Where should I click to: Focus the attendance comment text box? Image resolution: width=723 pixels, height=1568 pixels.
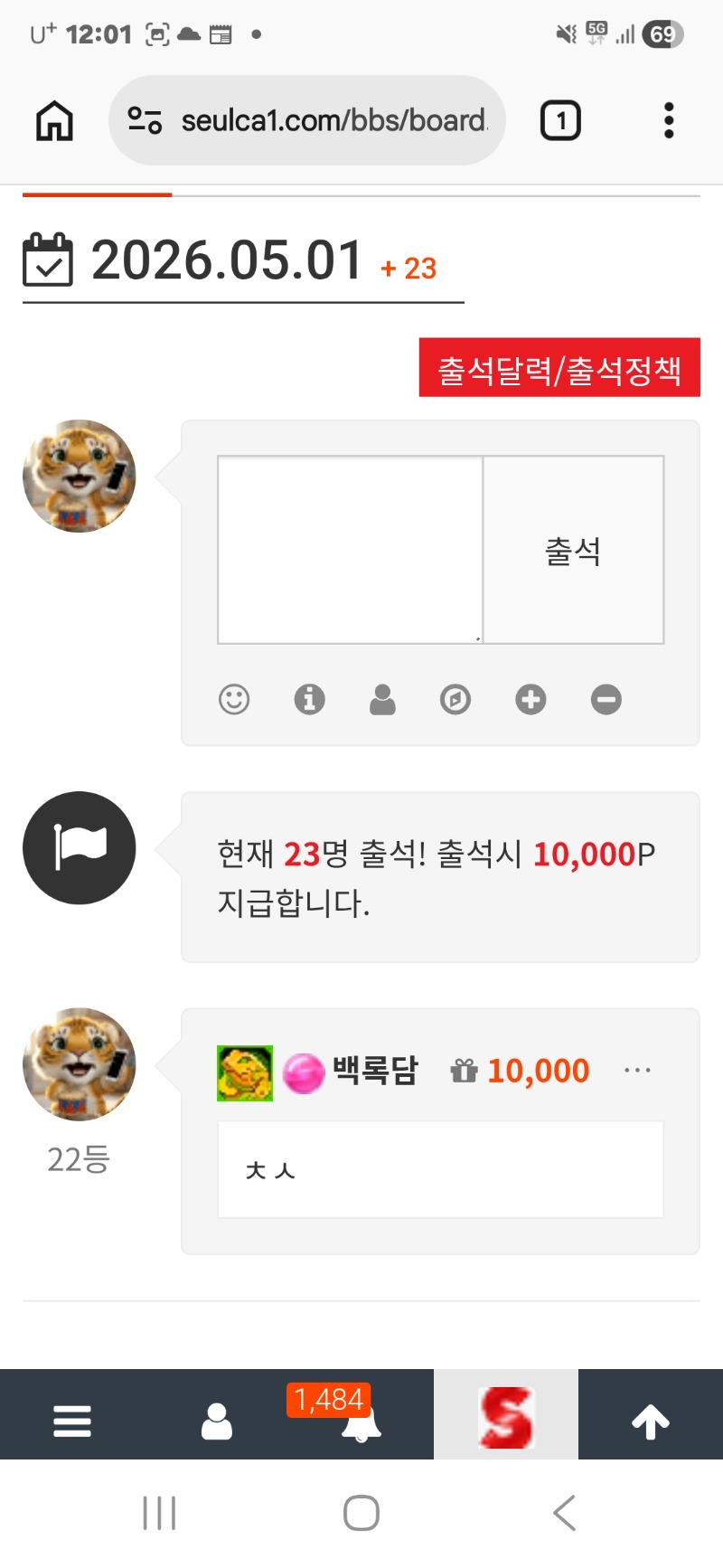(351, 550)
